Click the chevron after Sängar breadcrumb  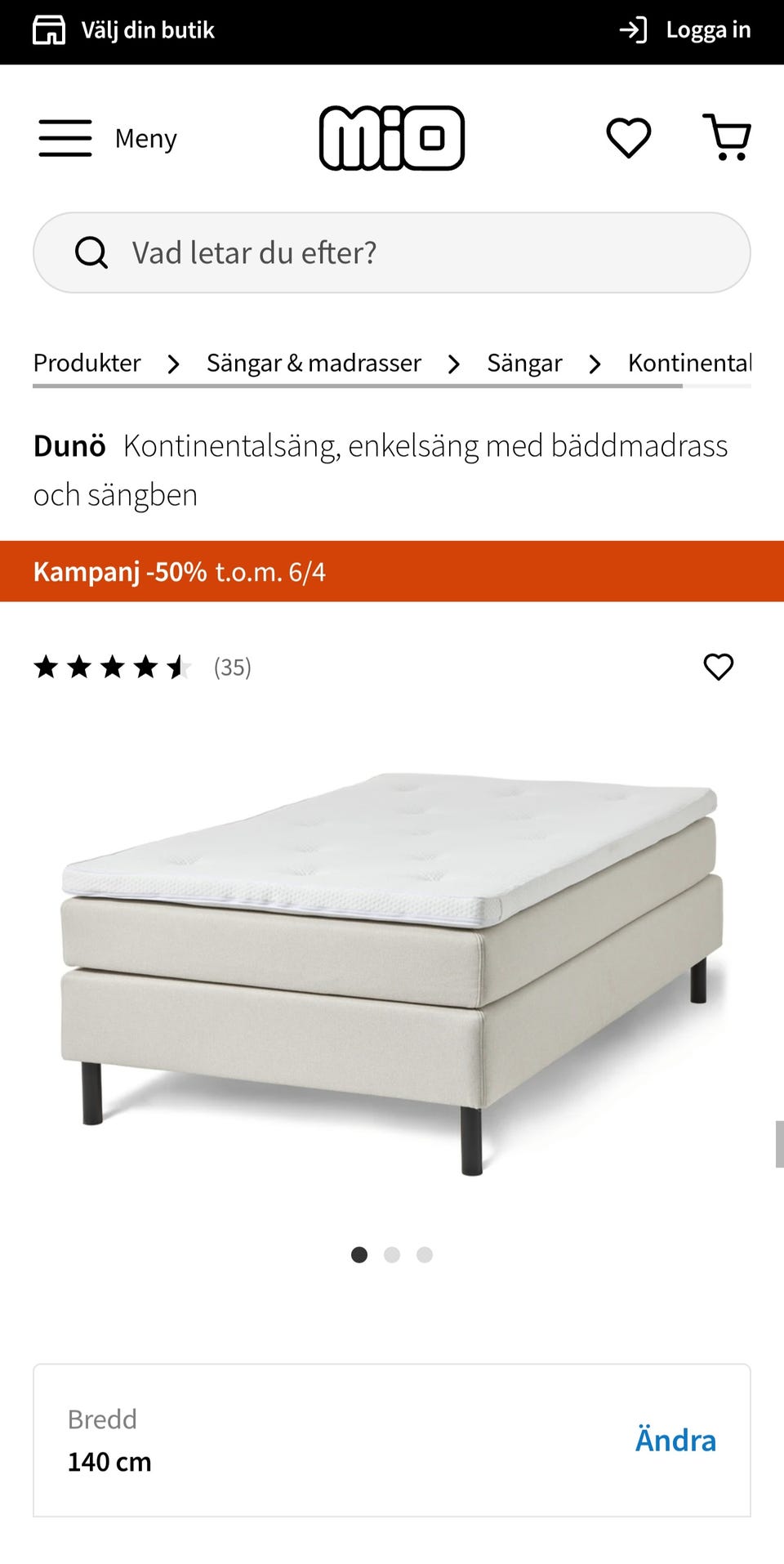tap(595, 364)
